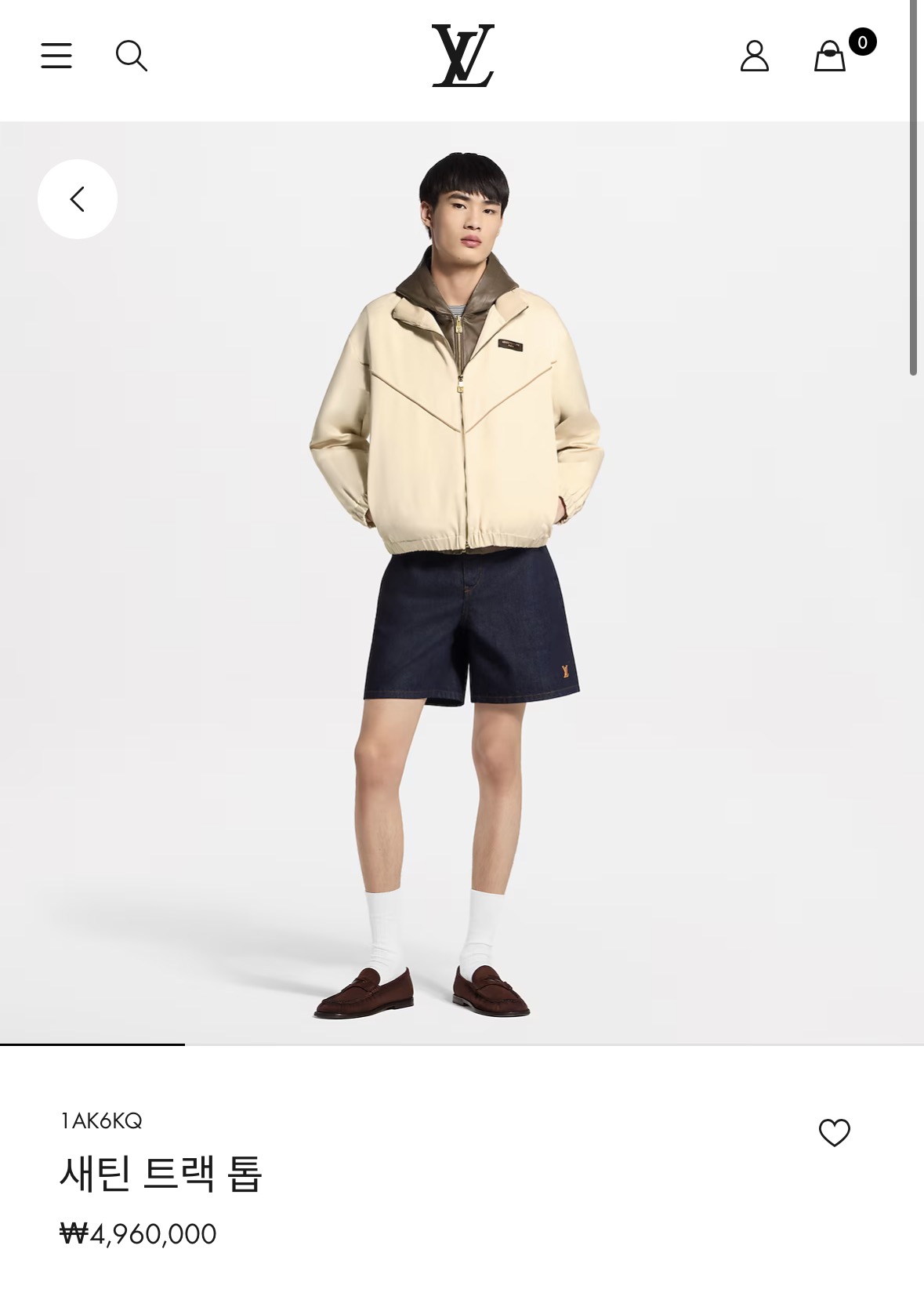Open the hamburger menu

(x=56, y=56)
